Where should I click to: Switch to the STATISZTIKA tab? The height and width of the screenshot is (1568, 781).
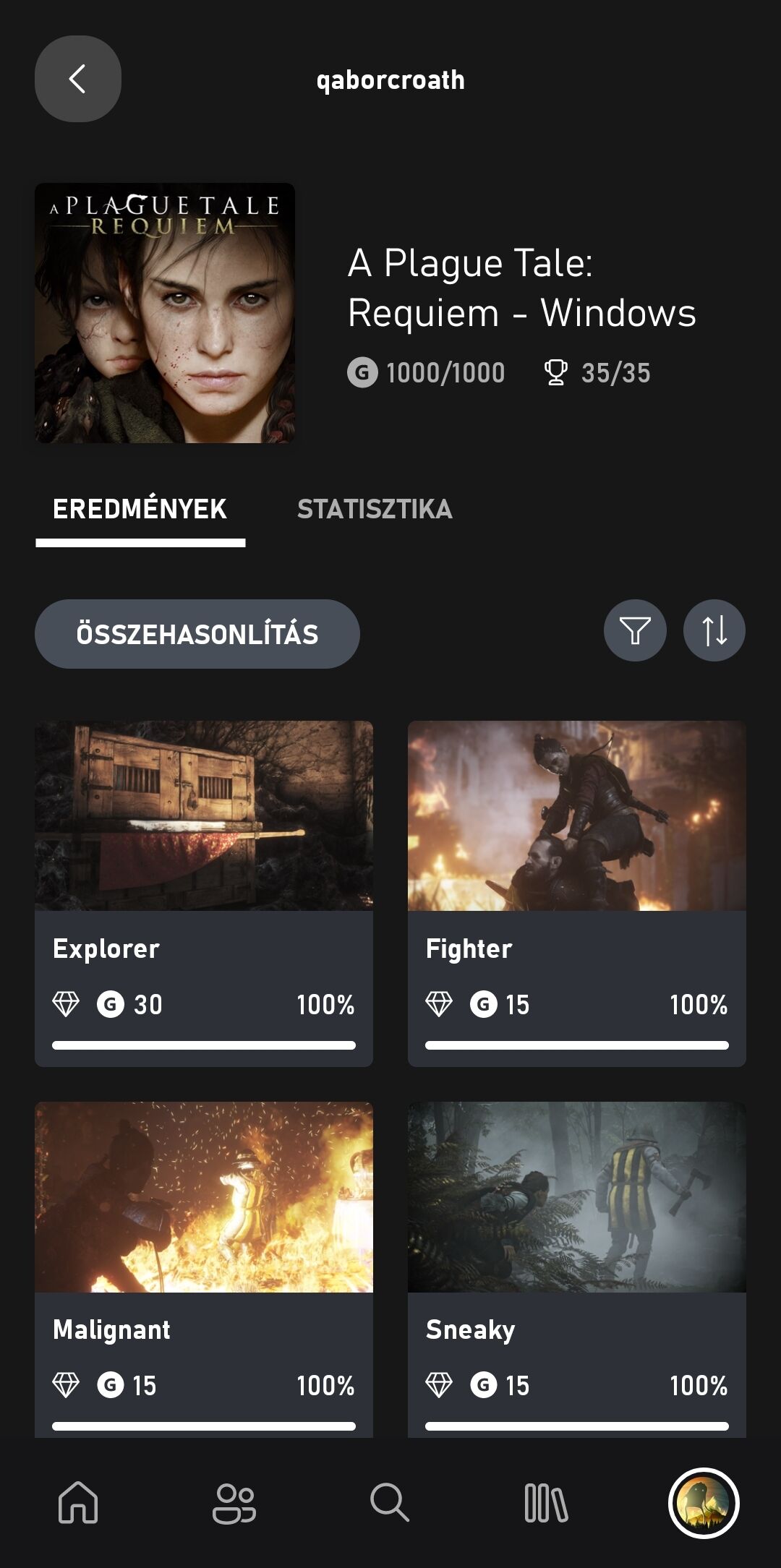(x=375, y=509)
